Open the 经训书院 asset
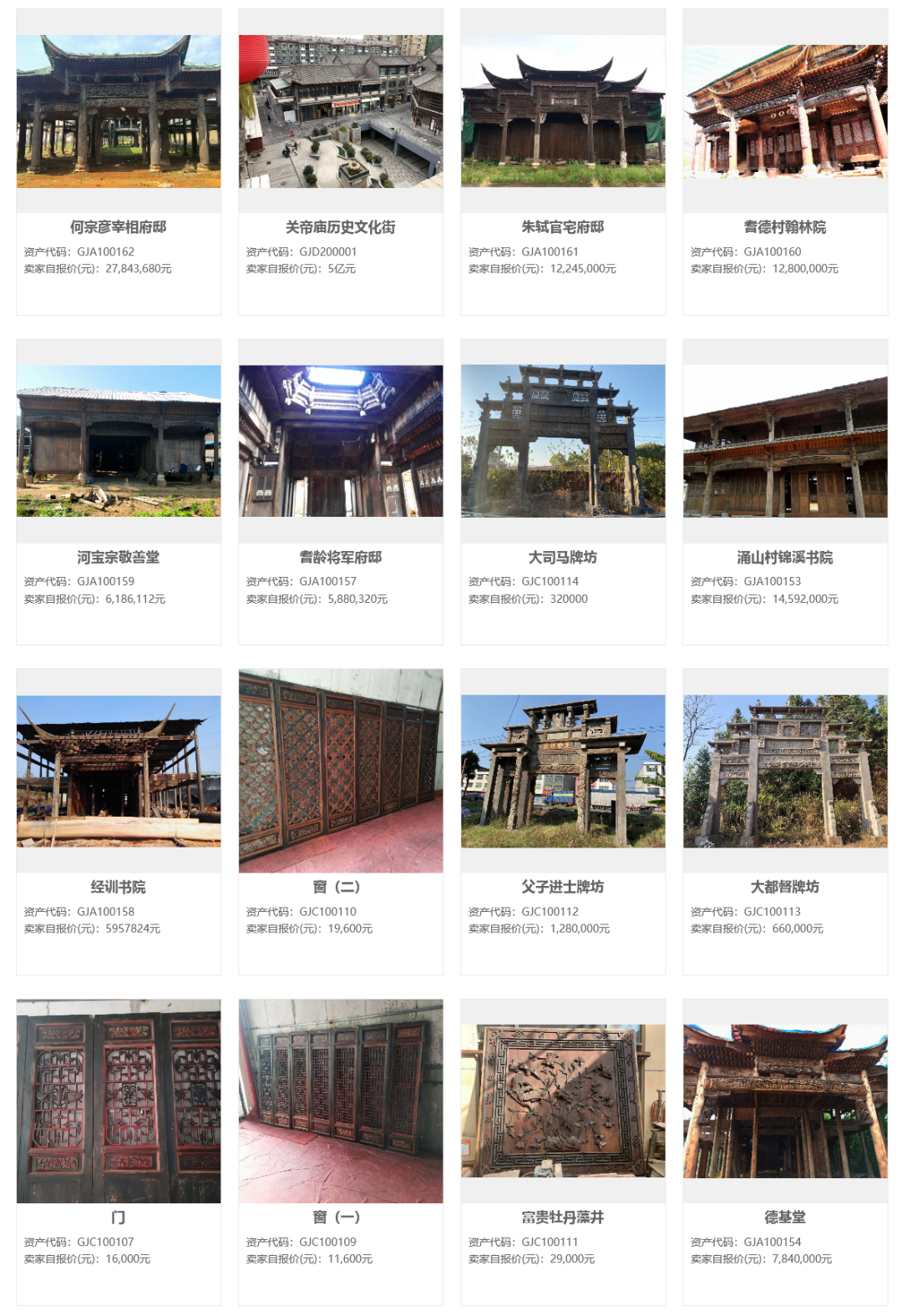Image resolution: width=902 pixels, height=1316 pixels. pos(118,887)
